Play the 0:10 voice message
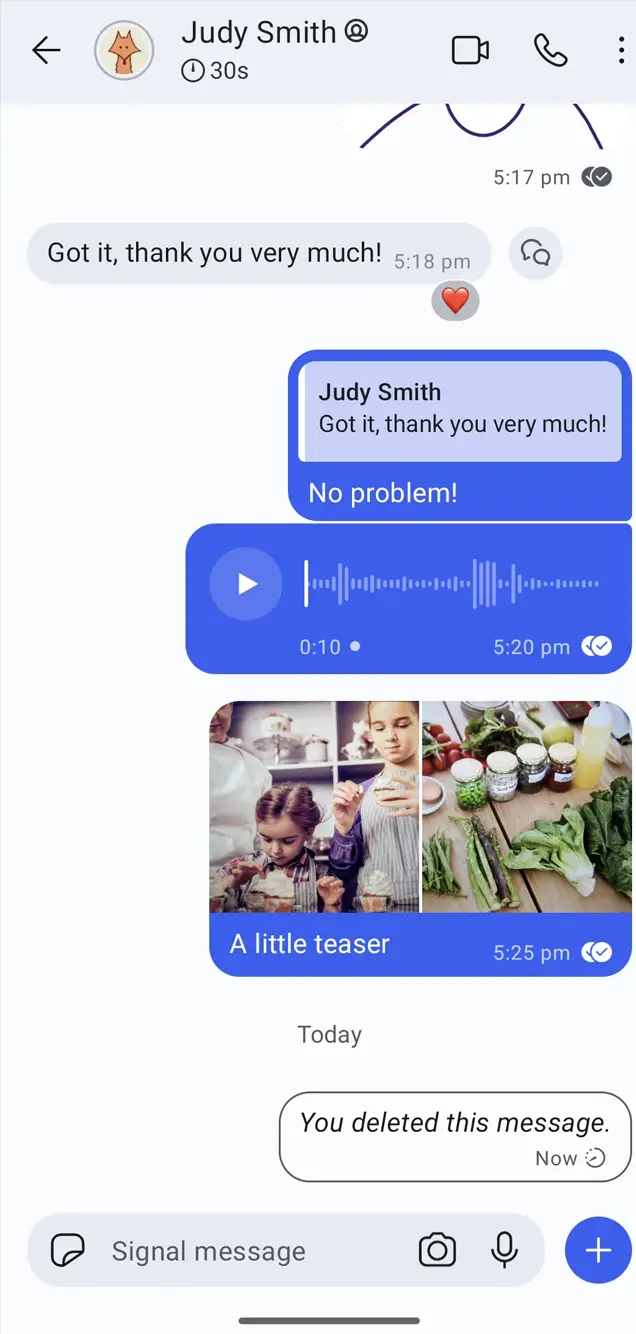 tap(246, 584)
